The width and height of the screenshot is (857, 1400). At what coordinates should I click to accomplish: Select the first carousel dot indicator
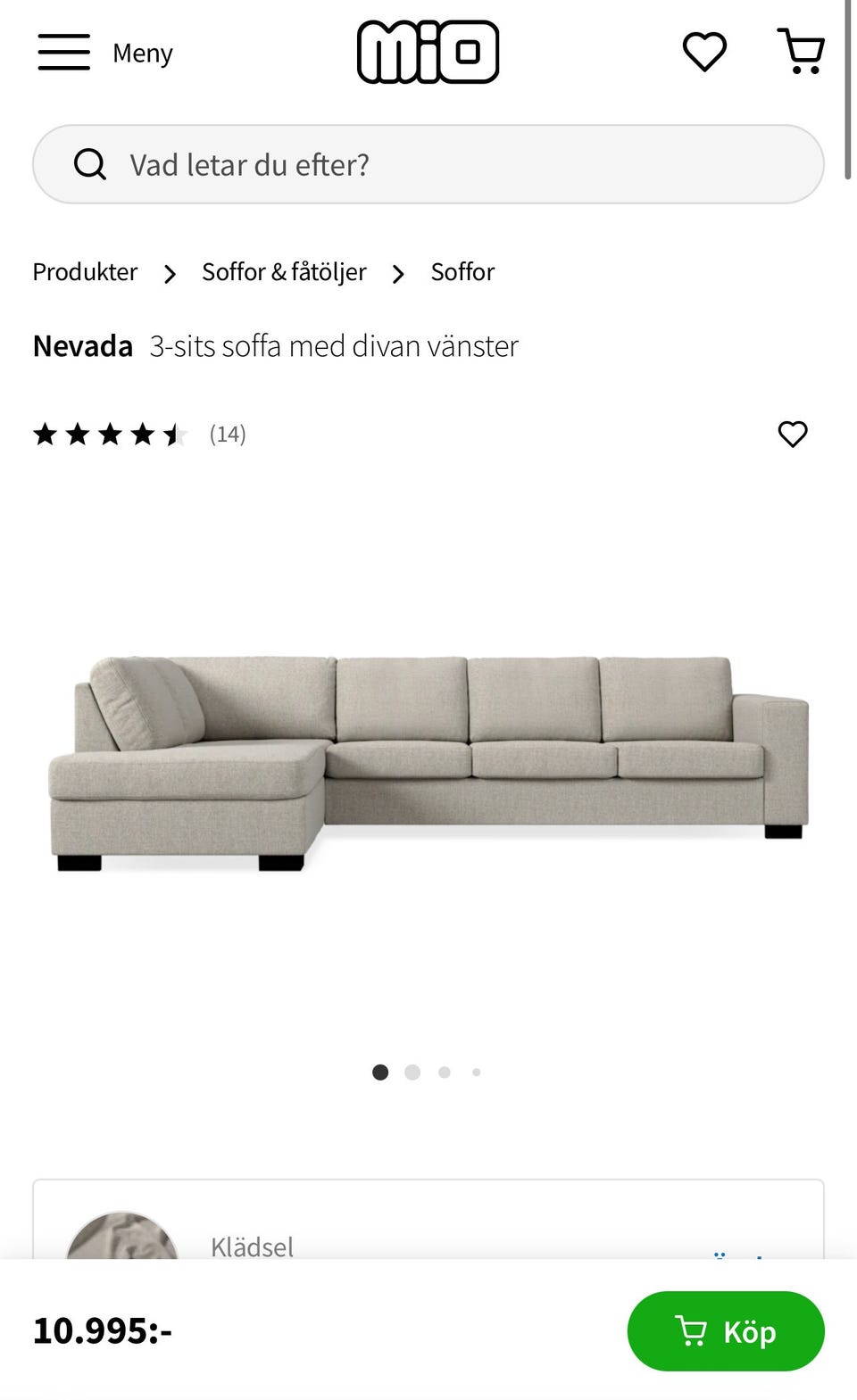click(379, 1072)
